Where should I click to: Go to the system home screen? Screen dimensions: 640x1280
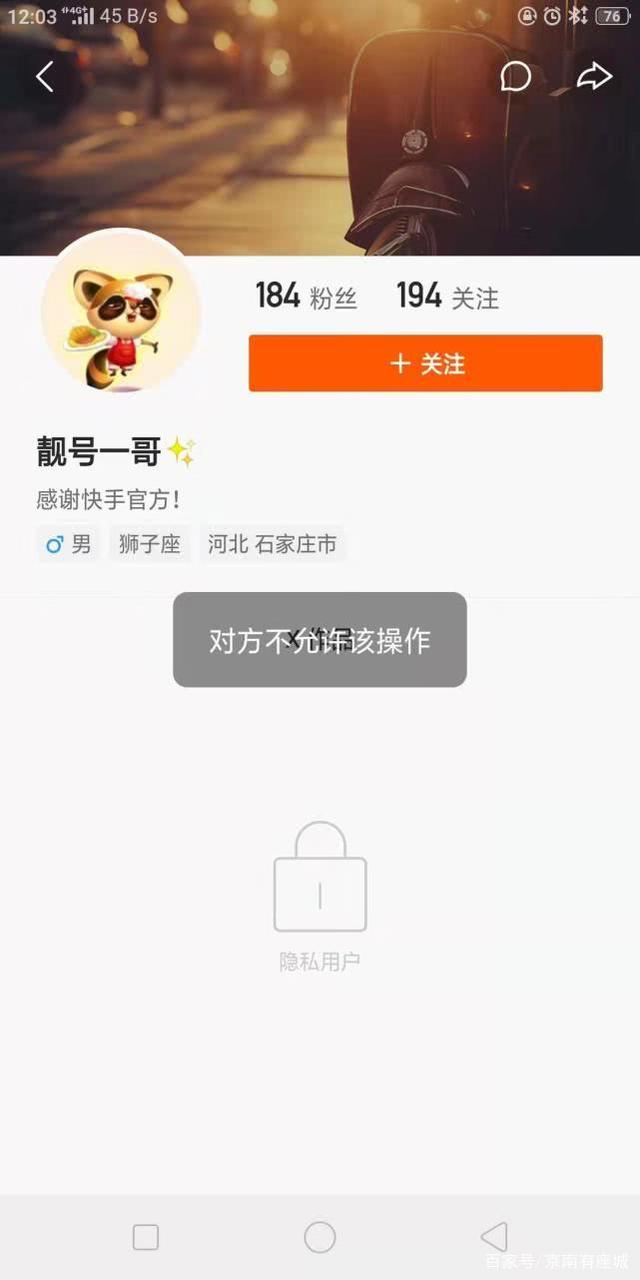[320, 1237]
